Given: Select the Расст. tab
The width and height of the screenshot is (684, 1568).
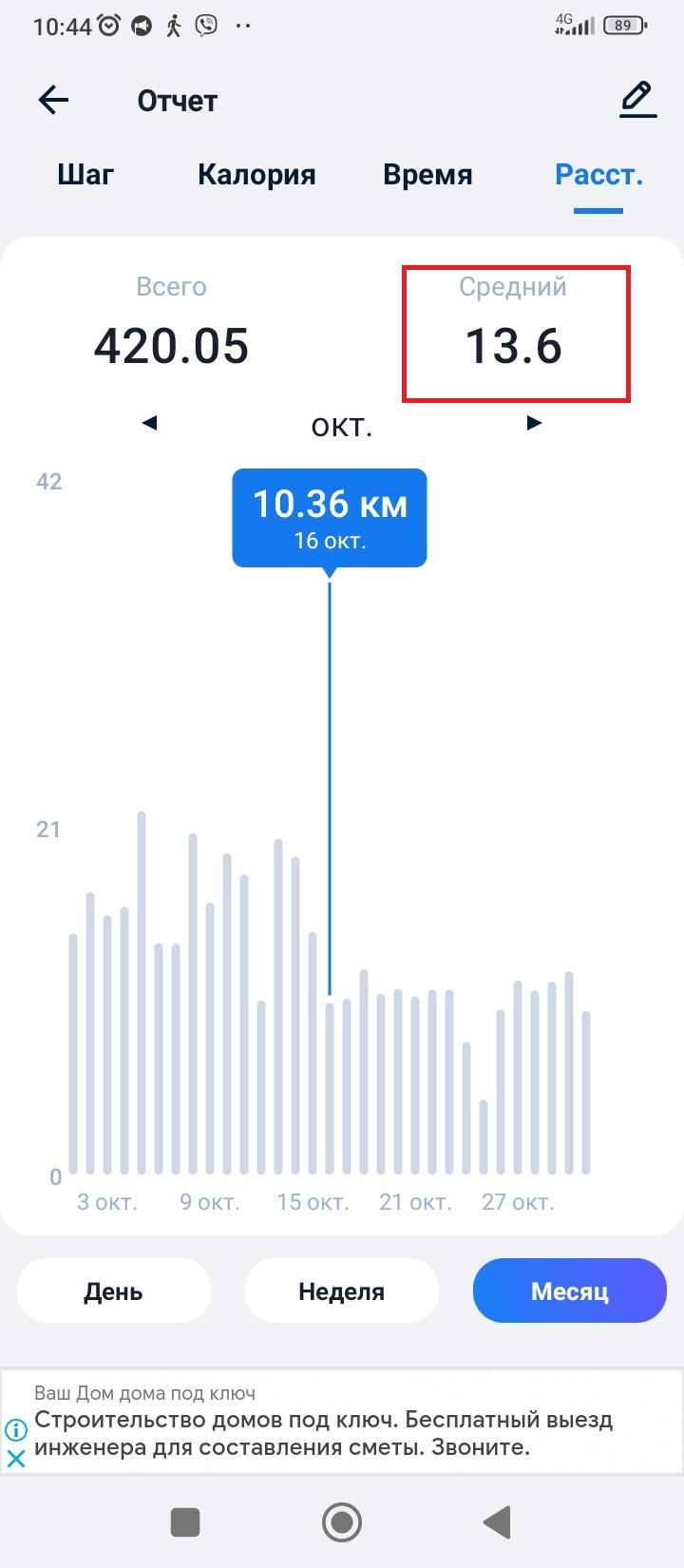Looking at the screenshot, I should coord(598,175).
